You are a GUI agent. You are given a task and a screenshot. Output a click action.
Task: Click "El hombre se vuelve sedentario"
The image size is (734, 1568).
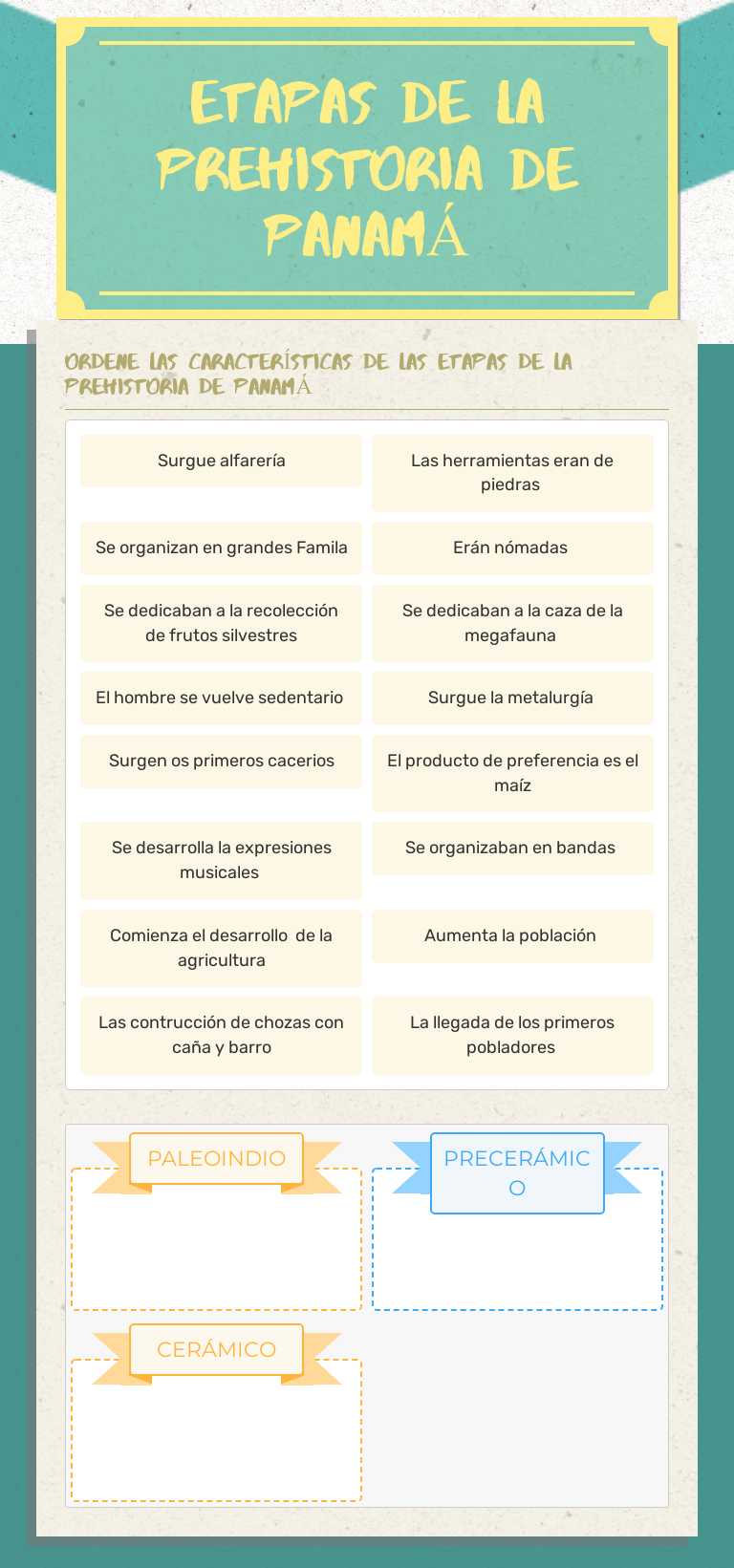click(x=221, y=698)
